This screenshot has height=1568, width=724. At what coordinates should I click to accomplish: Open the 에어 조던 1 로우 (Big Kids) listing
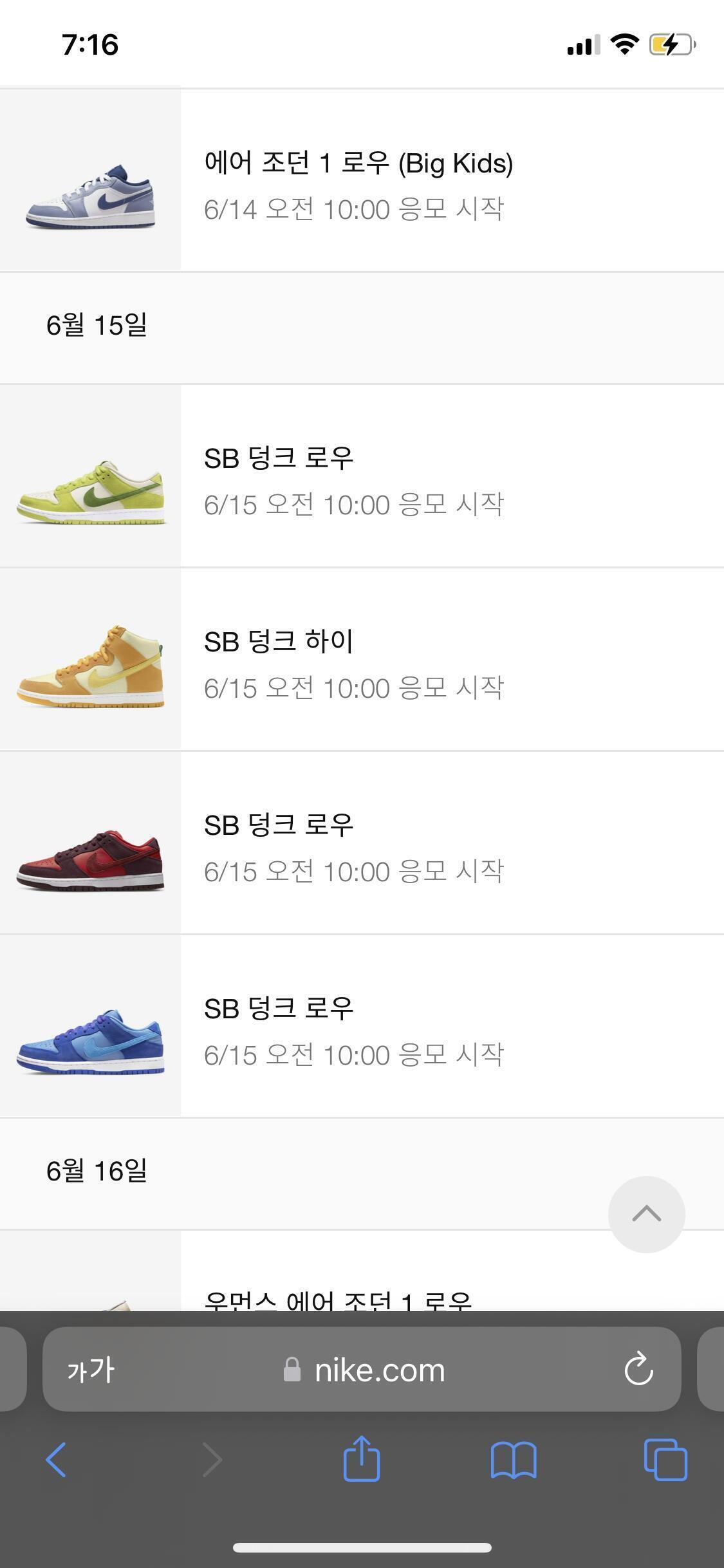(358, 181)
